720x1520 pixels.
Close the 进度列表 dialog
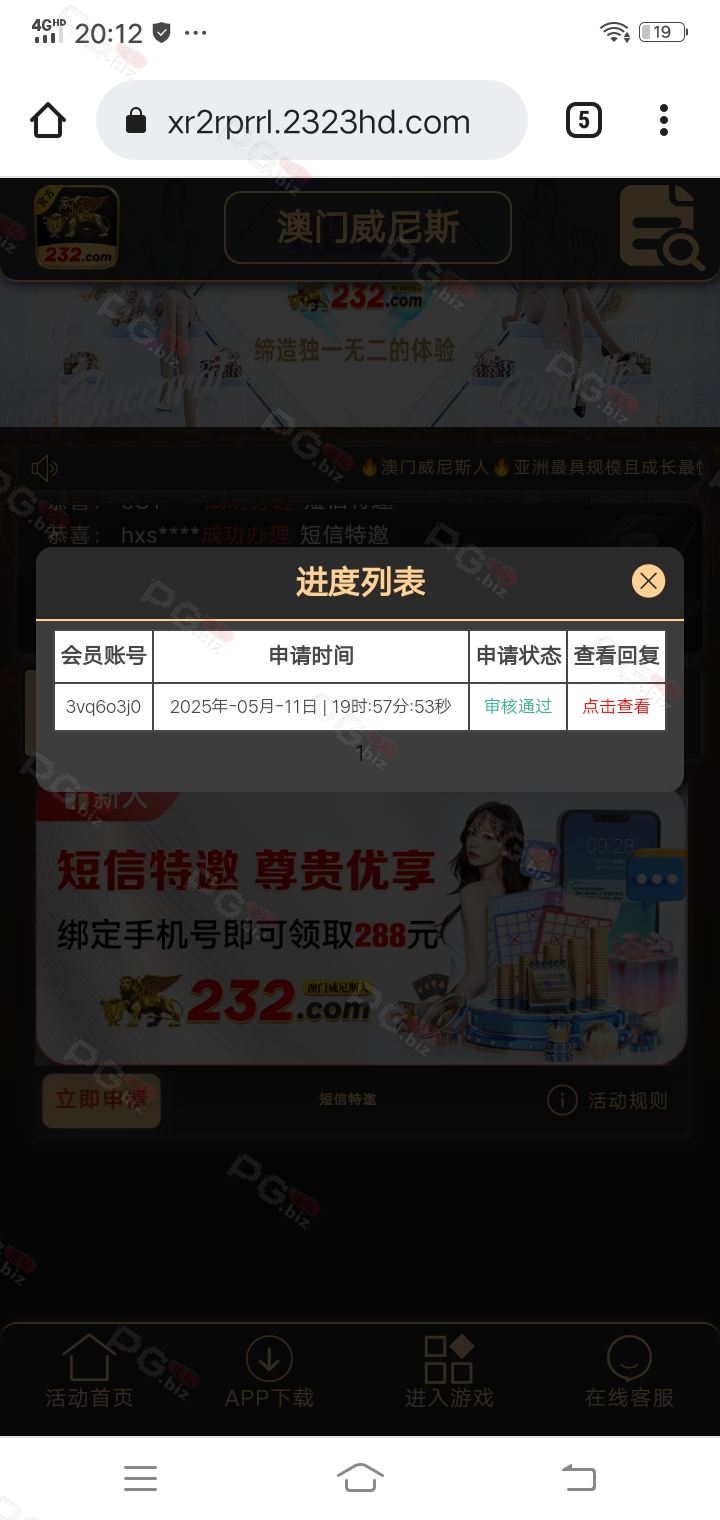coord(648,581)
